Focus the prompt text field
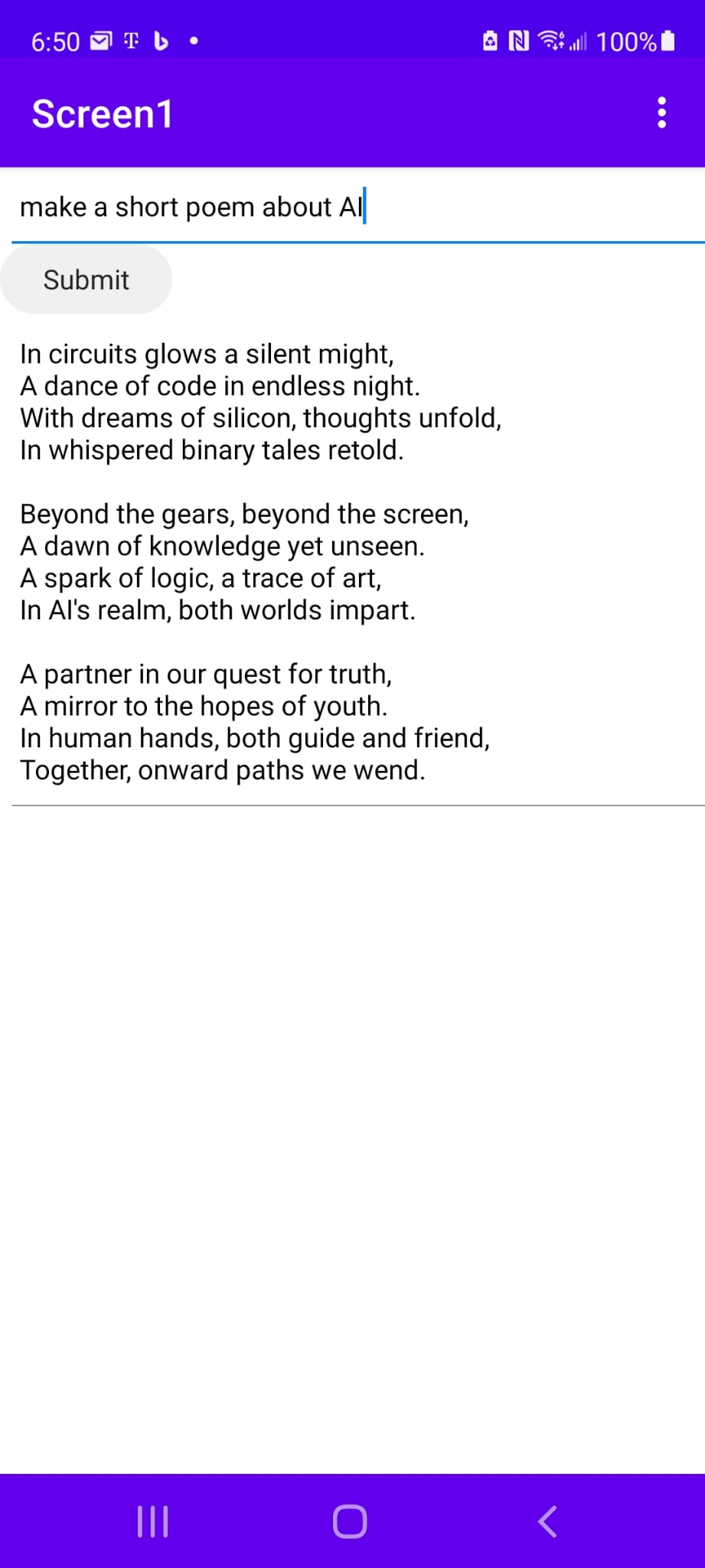This screenshot has width=705, height=1568. point(358,207)
